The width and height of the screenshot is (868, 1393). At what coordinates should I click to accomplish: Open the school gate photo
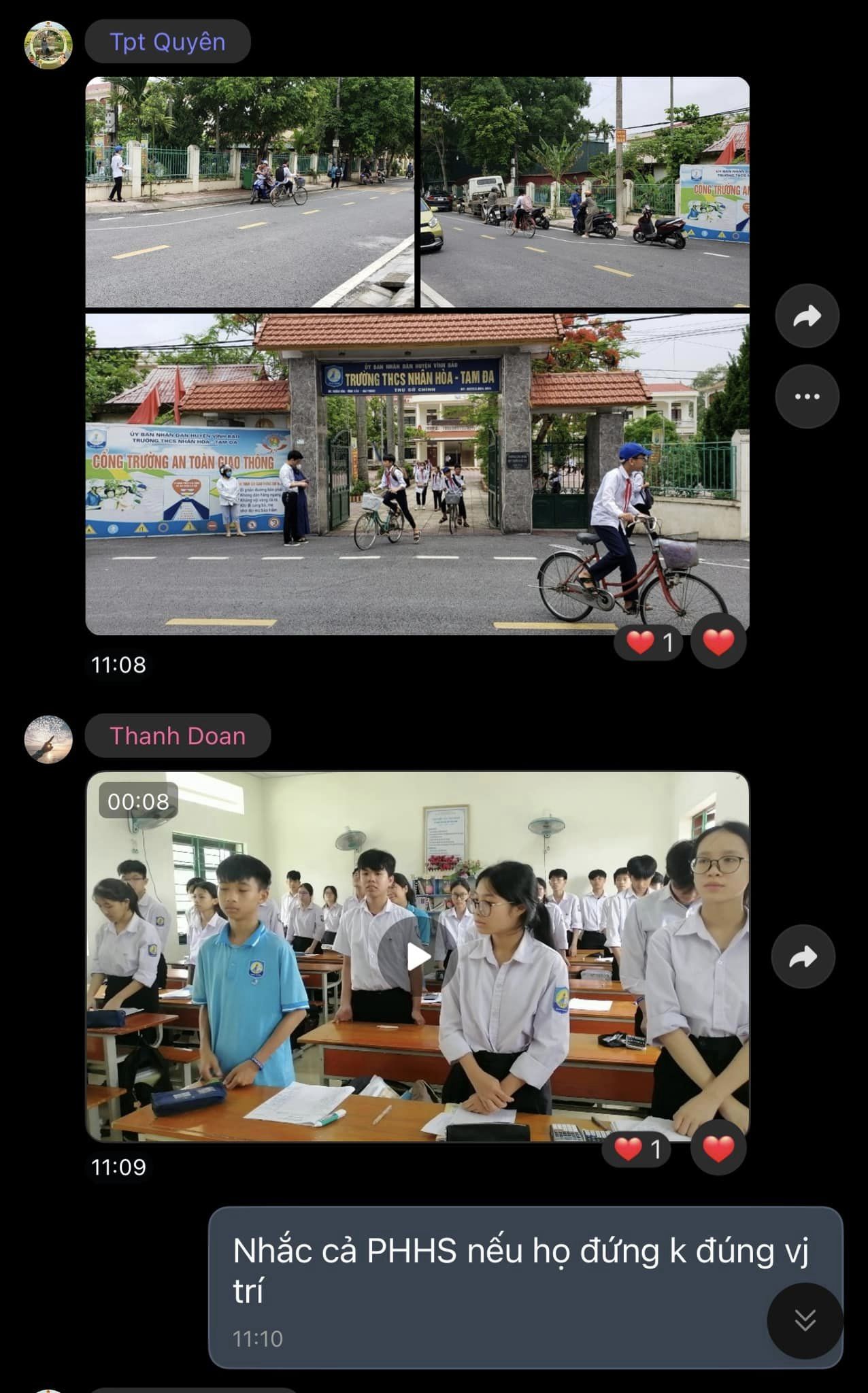[417, 473]
